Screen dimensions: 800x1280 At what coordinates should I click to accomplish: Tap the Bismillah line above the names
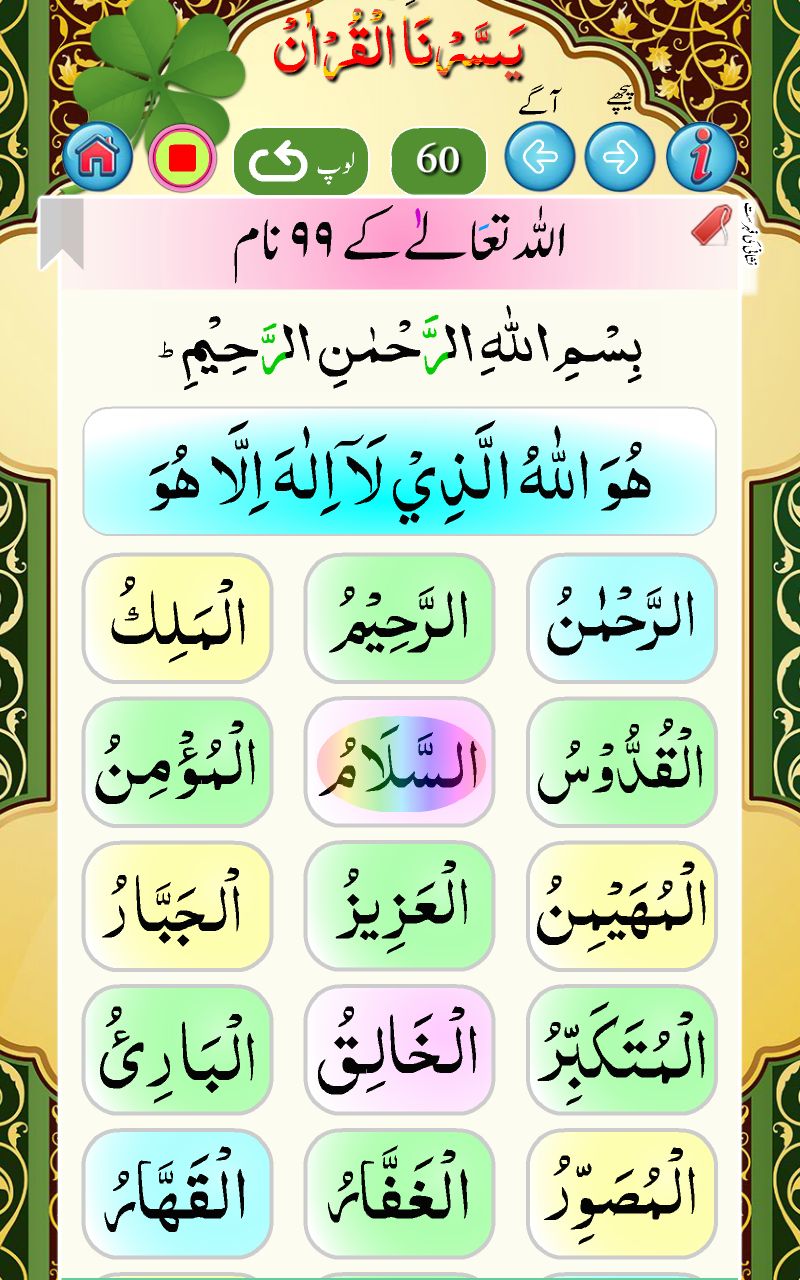pos(400,350)
